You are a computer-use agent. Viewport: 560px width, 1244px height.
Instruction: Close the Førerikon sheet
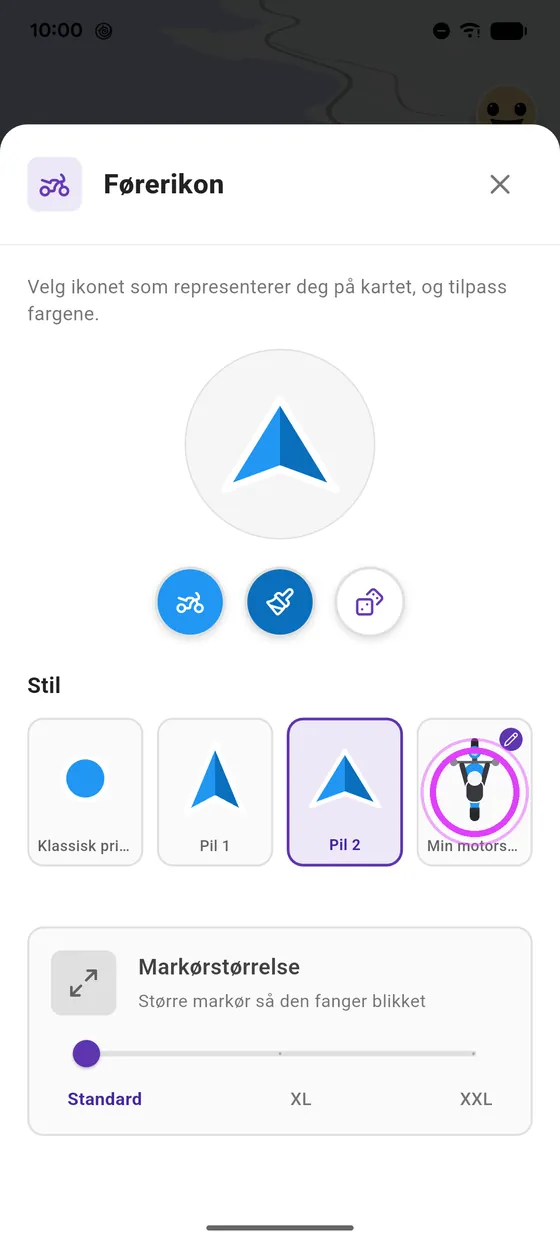(500, 184)
